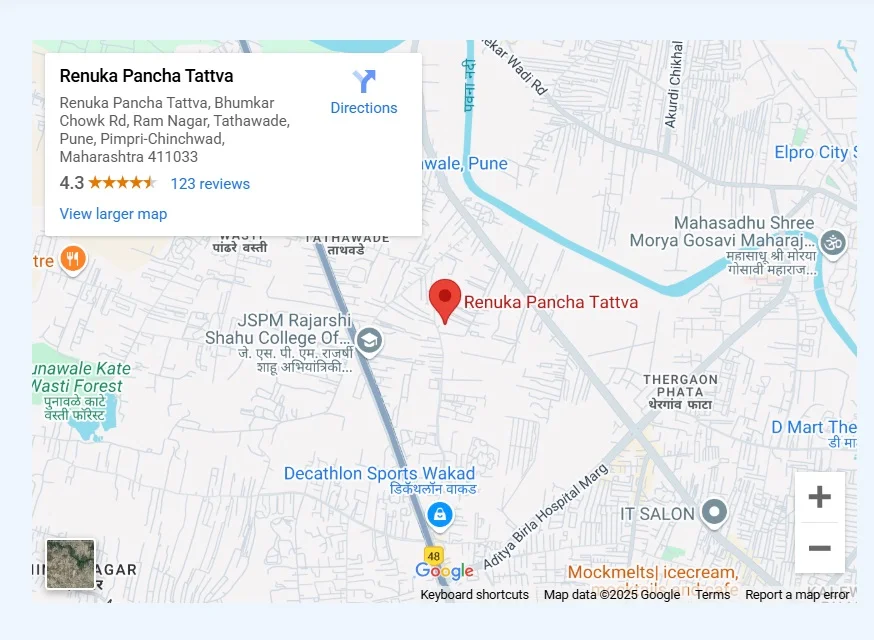Tap View larger map link
The width and height of the screenshot is (874, 640).
(x=113, y=214)
